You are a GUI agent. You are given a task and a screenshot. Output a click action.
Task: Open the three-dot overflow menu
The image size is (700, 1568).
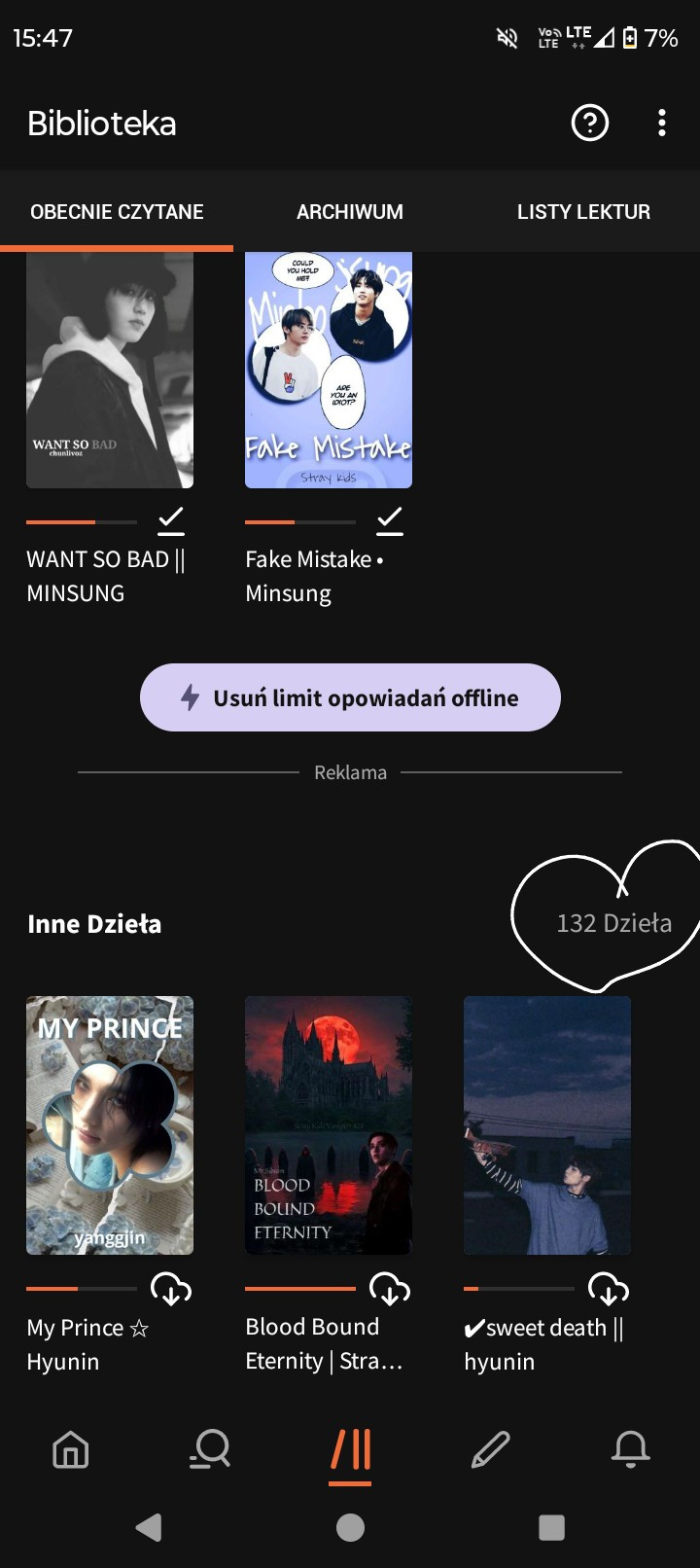pyautogui.click(x=662, y=124)
